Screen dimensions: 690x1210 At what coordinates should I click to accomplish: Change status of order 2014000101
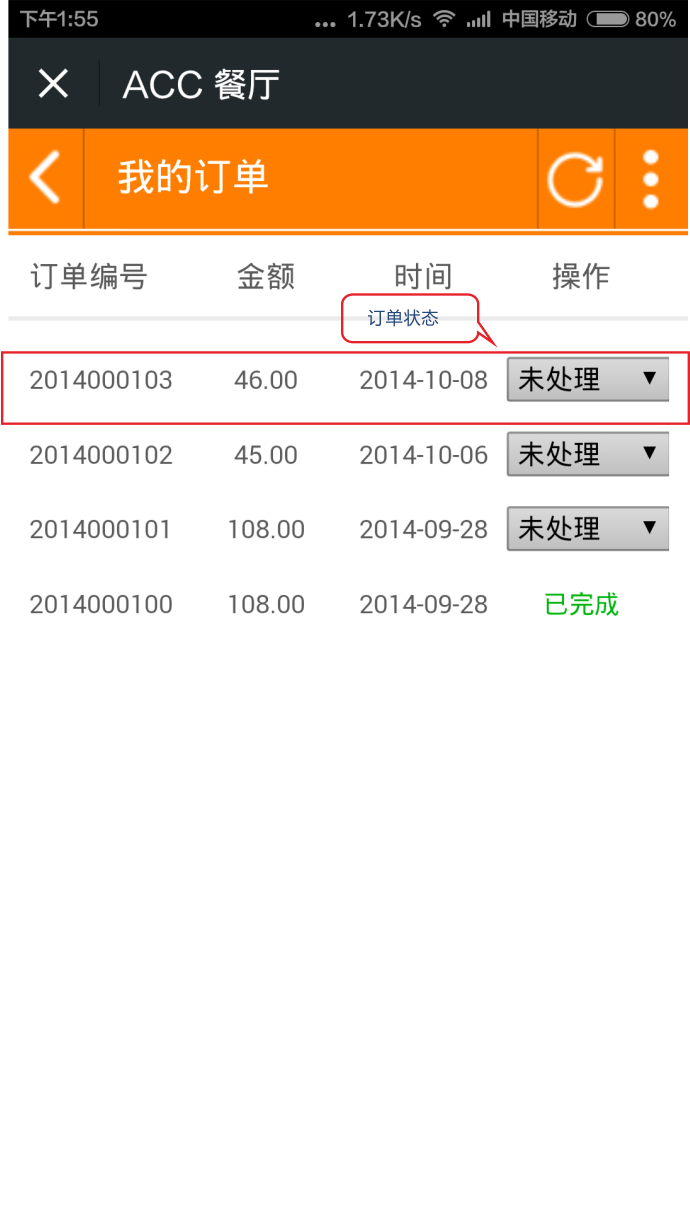588,528
